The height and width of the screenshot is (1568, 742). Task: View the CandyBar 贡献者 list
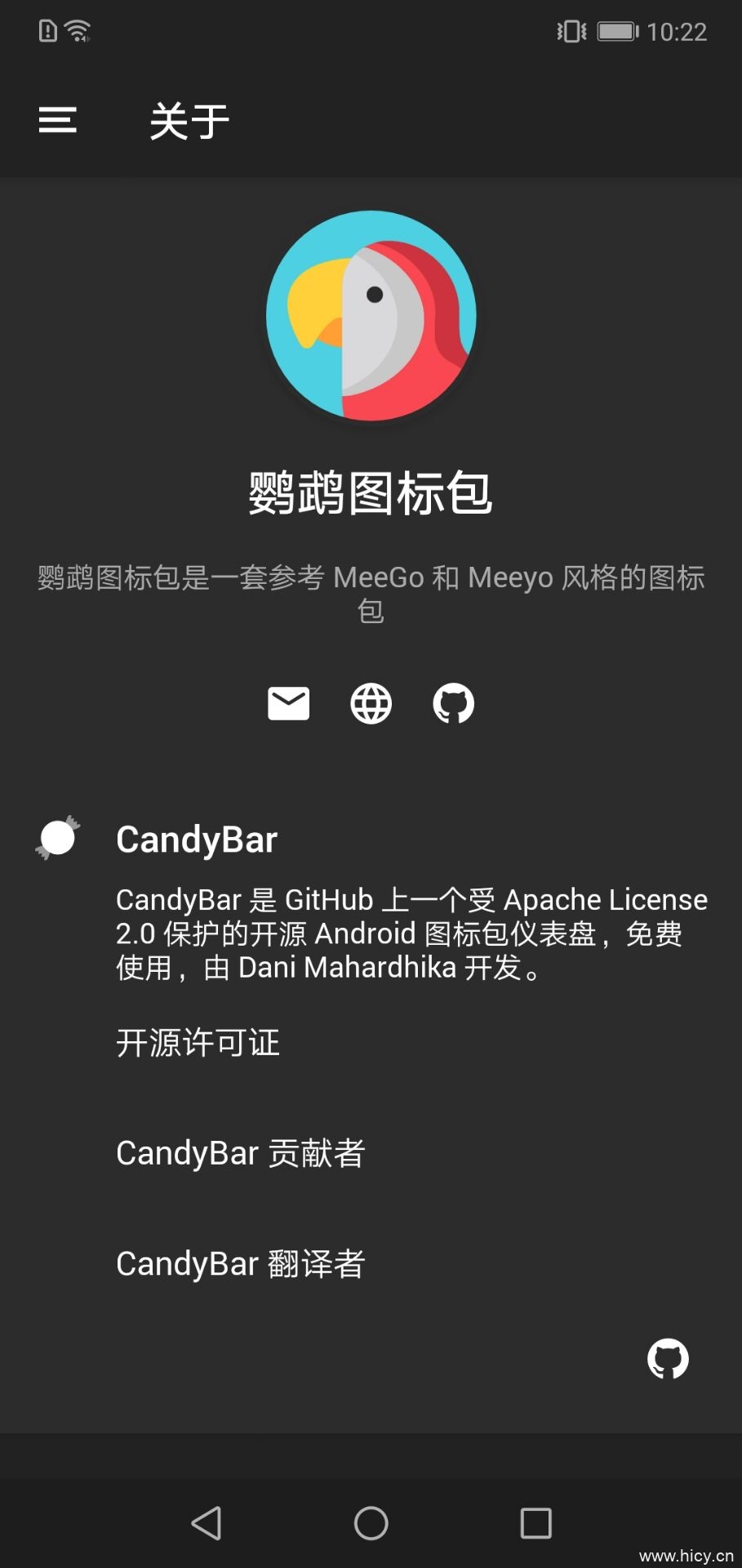pos(239,1153)
